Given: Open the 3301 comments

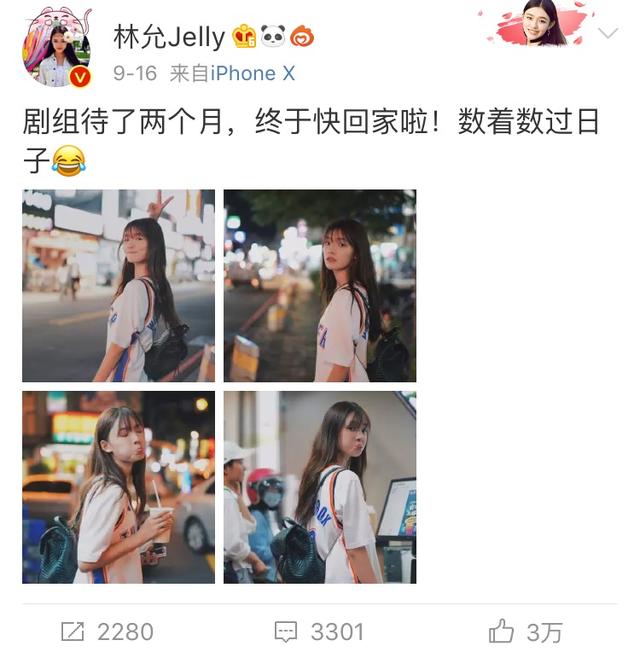Looking at the screenshot, I should 320,631.
